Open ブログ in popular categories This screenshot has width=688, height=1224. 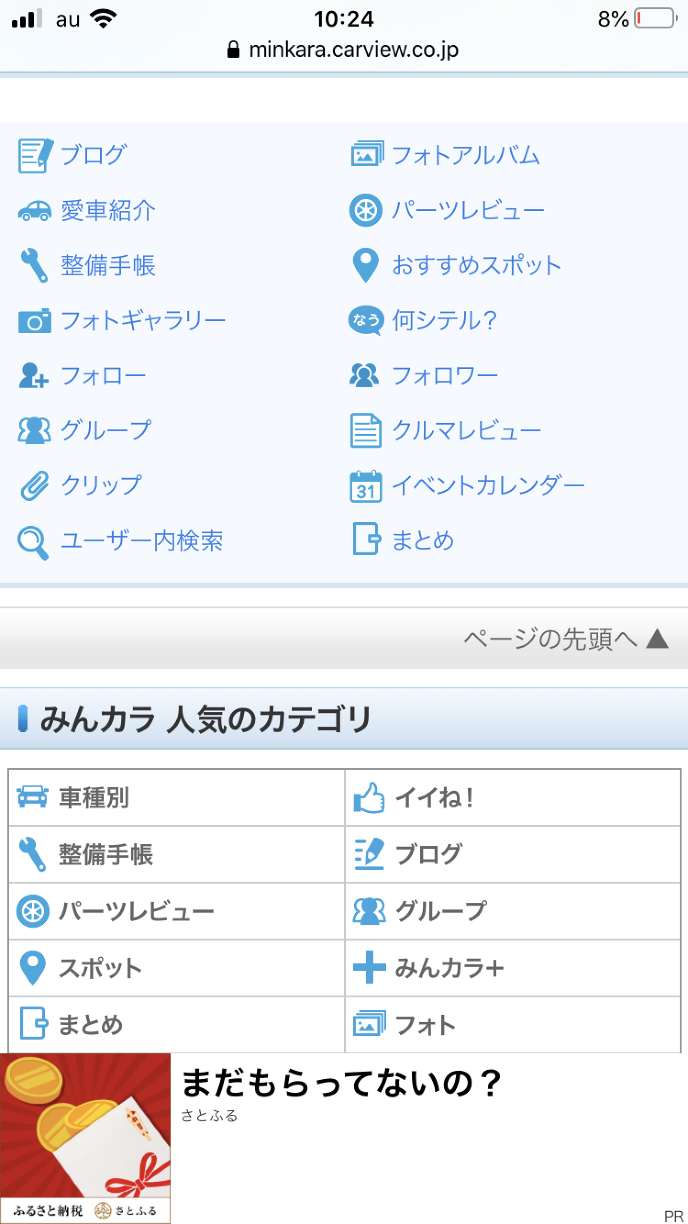click(x=428, y=854)
